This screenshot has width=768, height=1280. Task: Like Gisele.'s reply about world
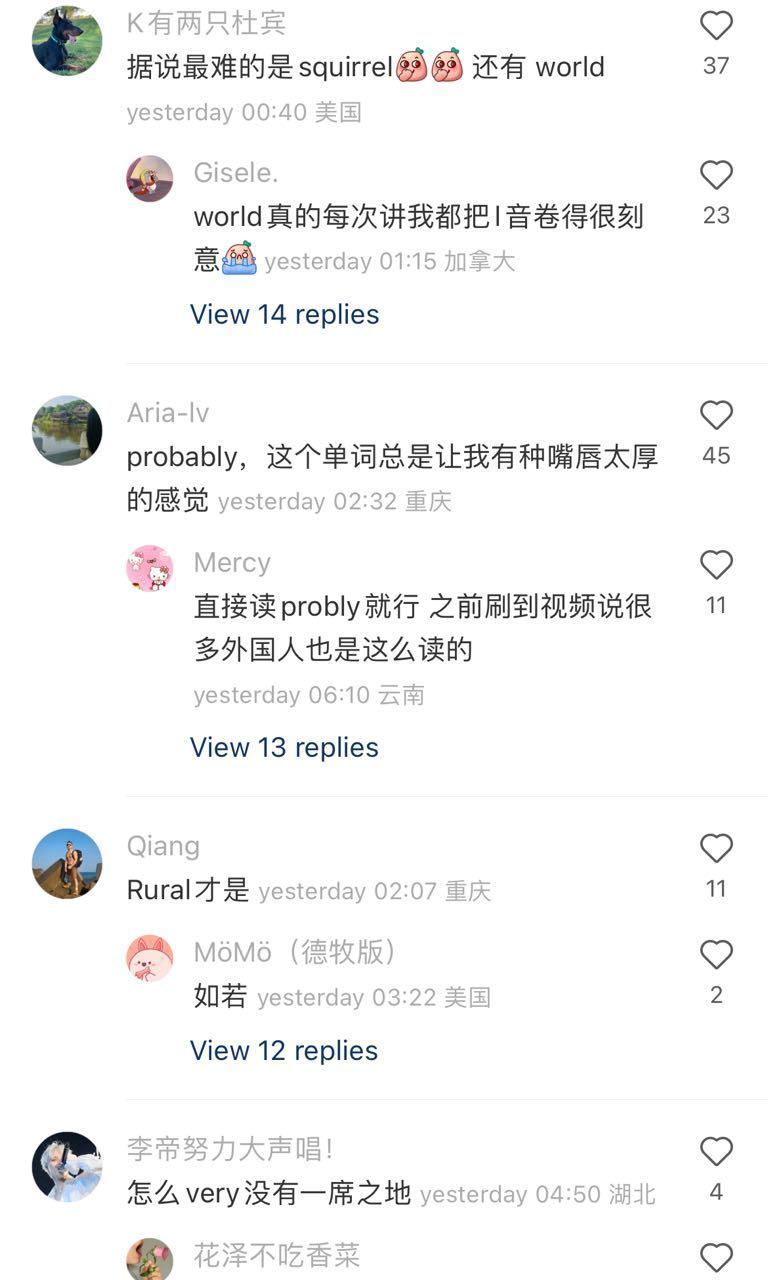[716, 174]
